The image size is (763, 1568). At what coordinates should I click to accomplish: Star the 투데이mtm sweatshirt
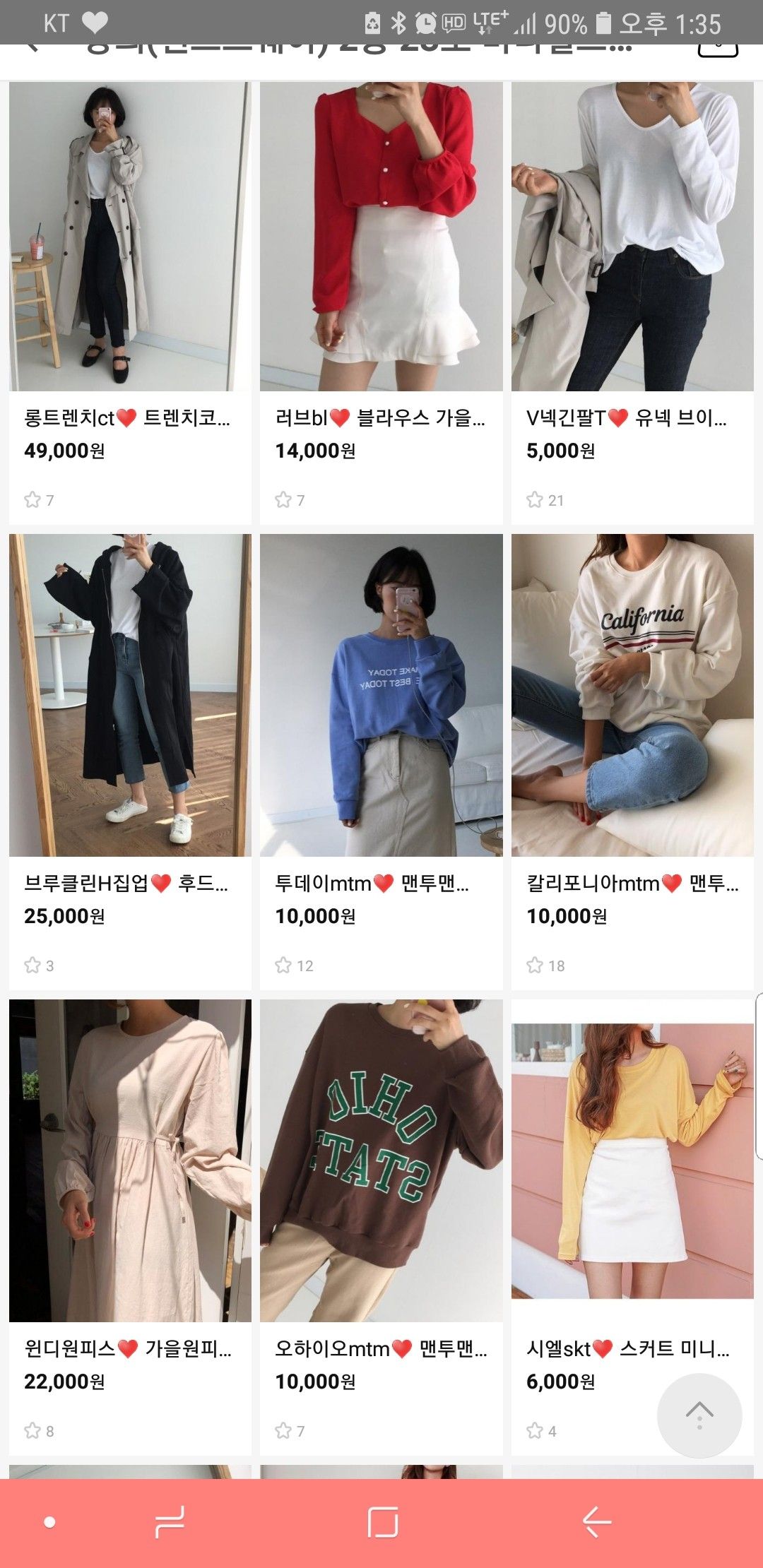point(283,965)
